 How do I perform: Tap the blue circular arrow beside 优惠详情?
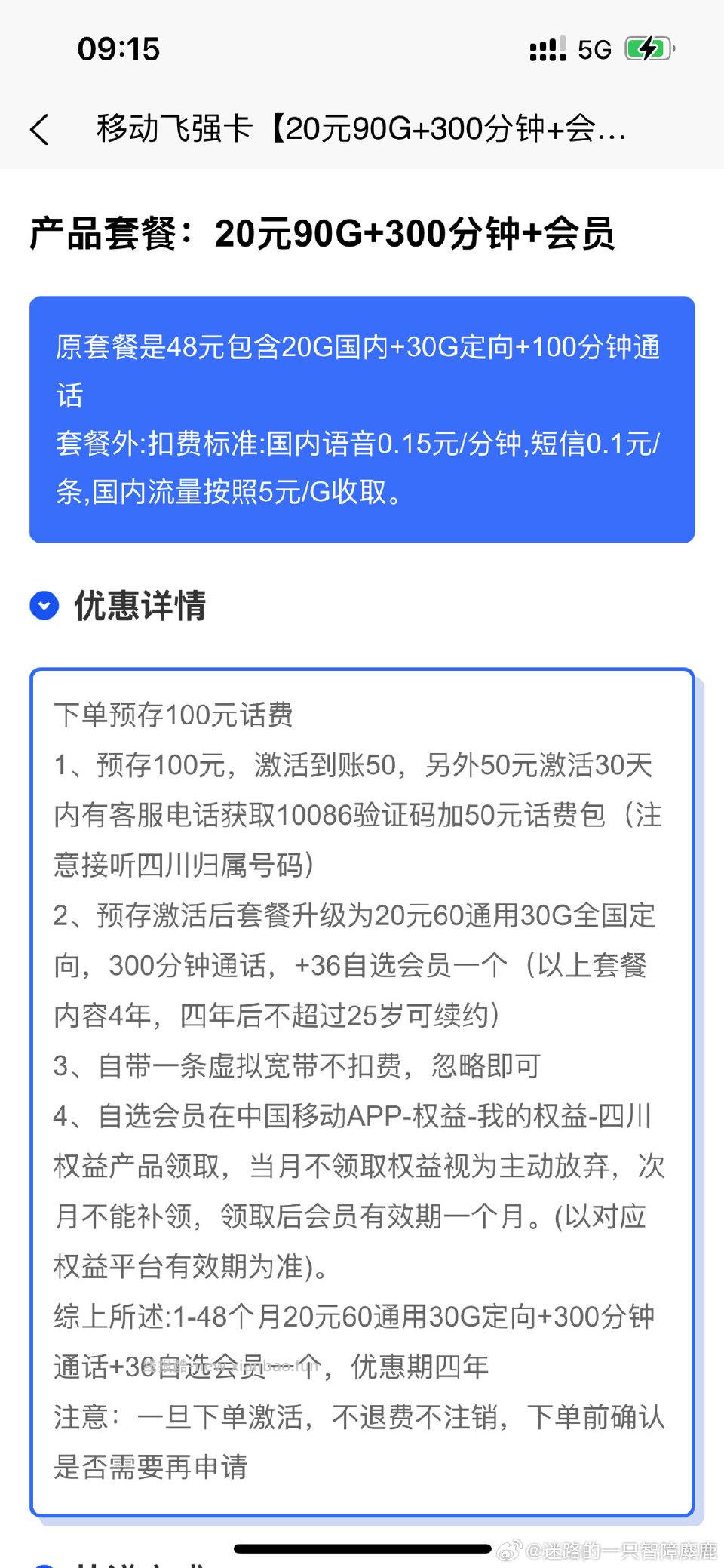coord(44,604)
